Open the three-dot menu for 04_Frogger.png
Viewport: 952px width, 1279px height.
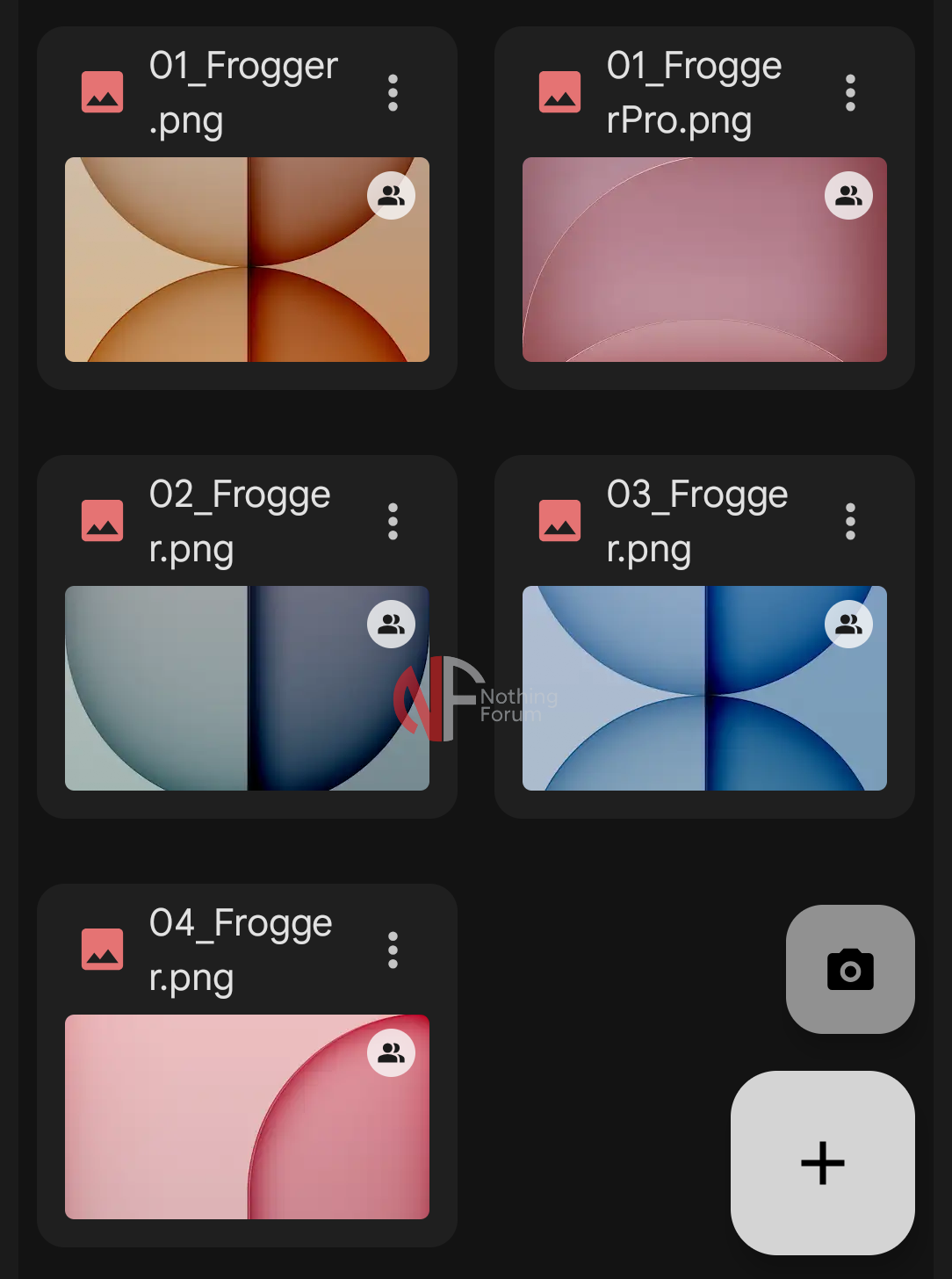393,950
